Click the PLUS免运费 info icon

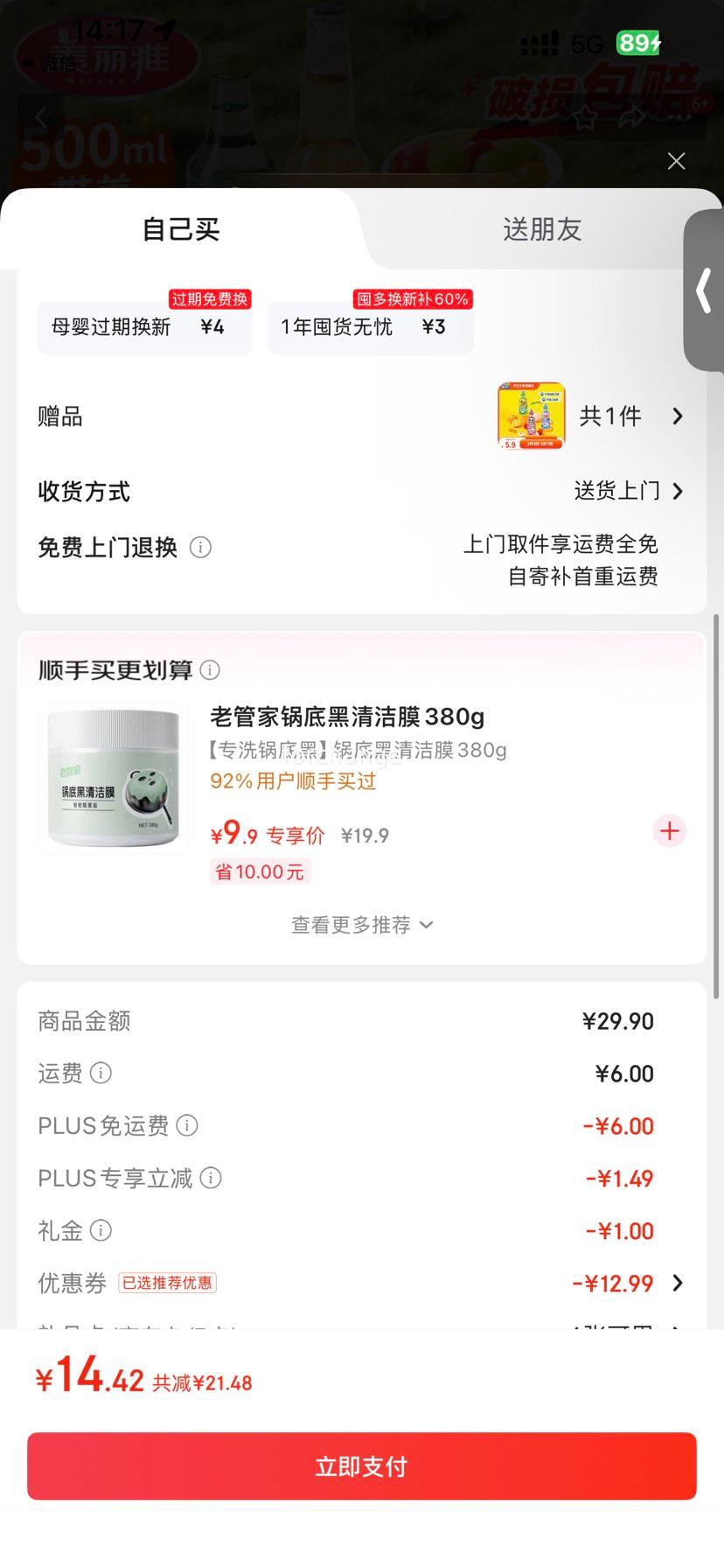(187, 1126)
